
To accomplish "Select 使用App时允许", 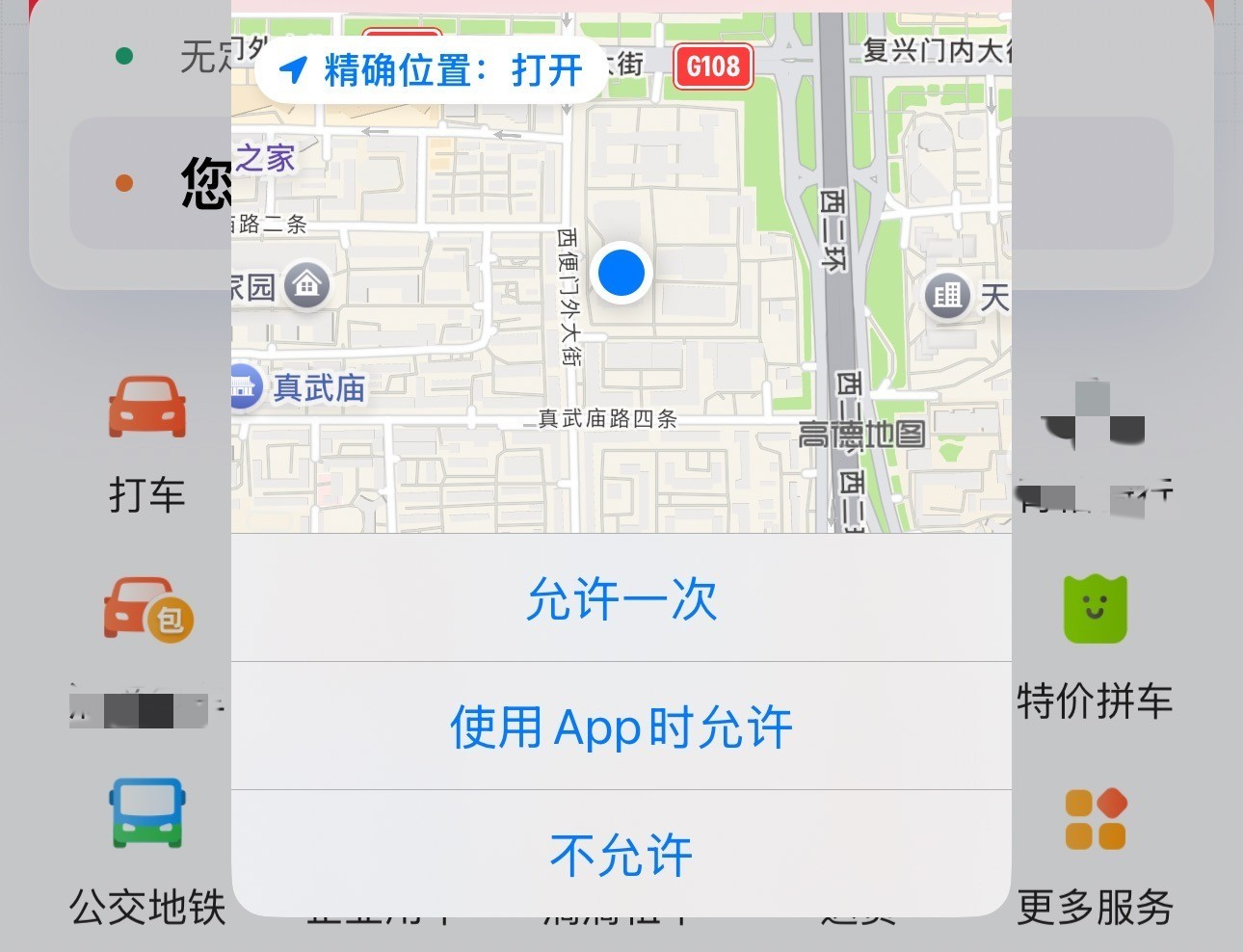I will (621, 727).
